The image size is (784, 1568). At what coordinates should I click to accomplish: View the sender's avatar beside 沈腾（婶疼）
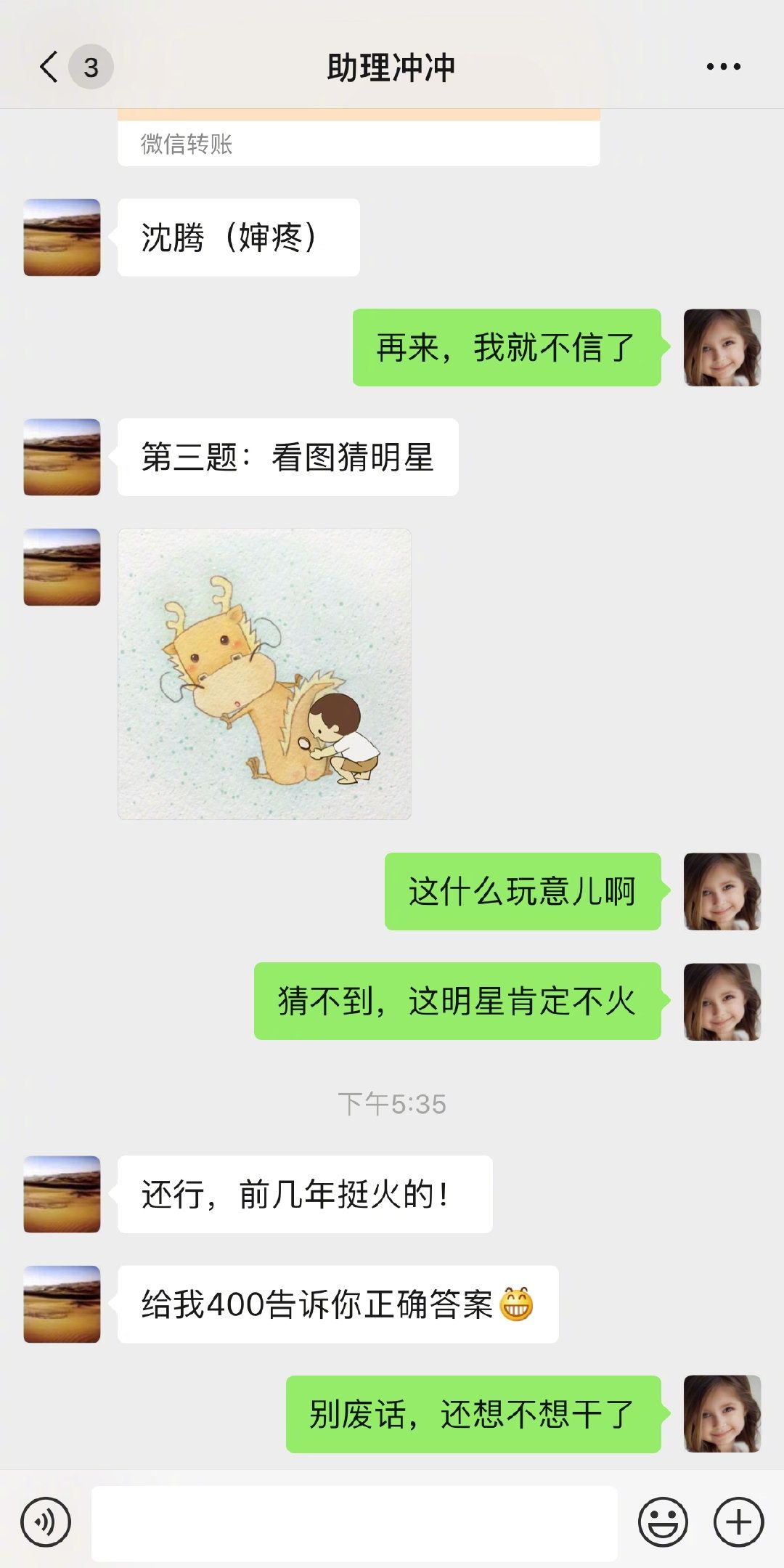tap(62, 237)
